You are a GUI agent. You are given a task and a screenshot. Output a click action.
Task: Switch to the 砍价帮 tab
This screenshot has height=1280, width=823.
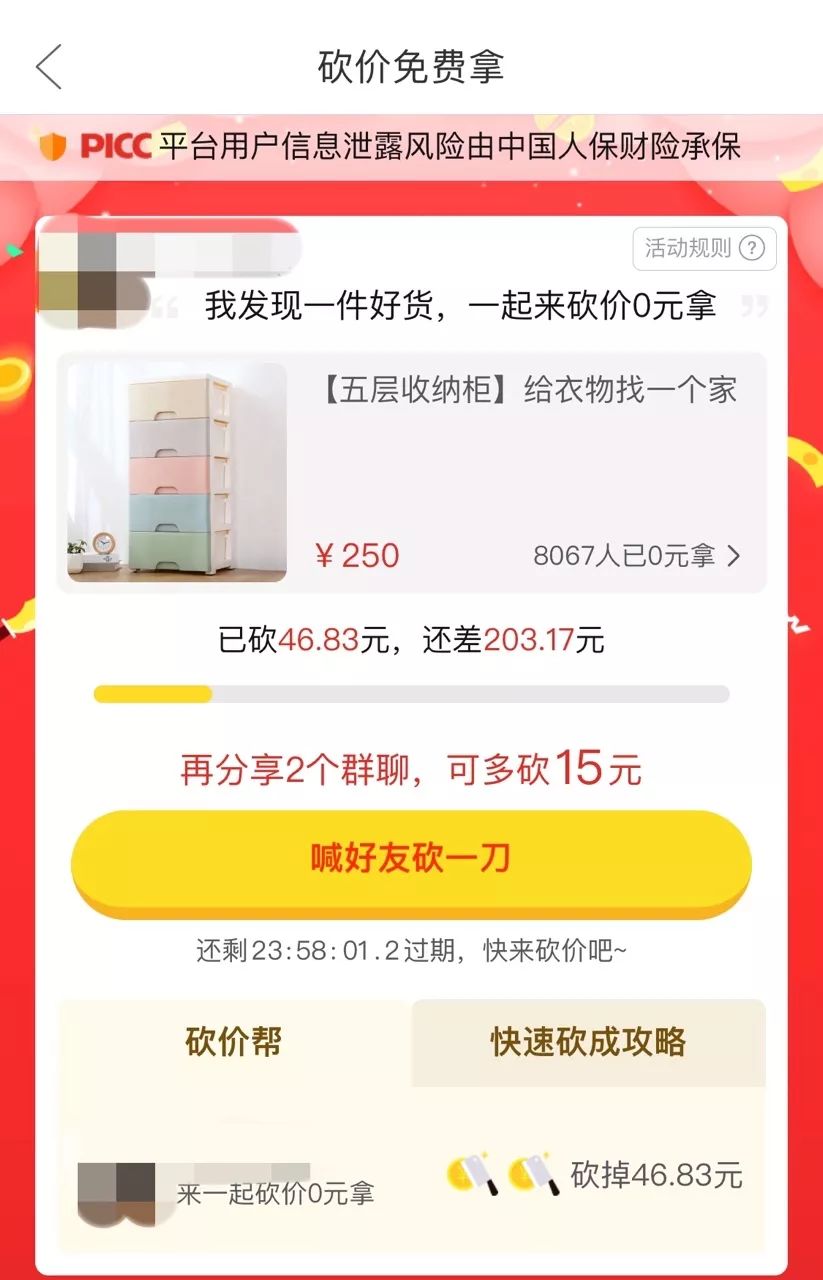232,1043
